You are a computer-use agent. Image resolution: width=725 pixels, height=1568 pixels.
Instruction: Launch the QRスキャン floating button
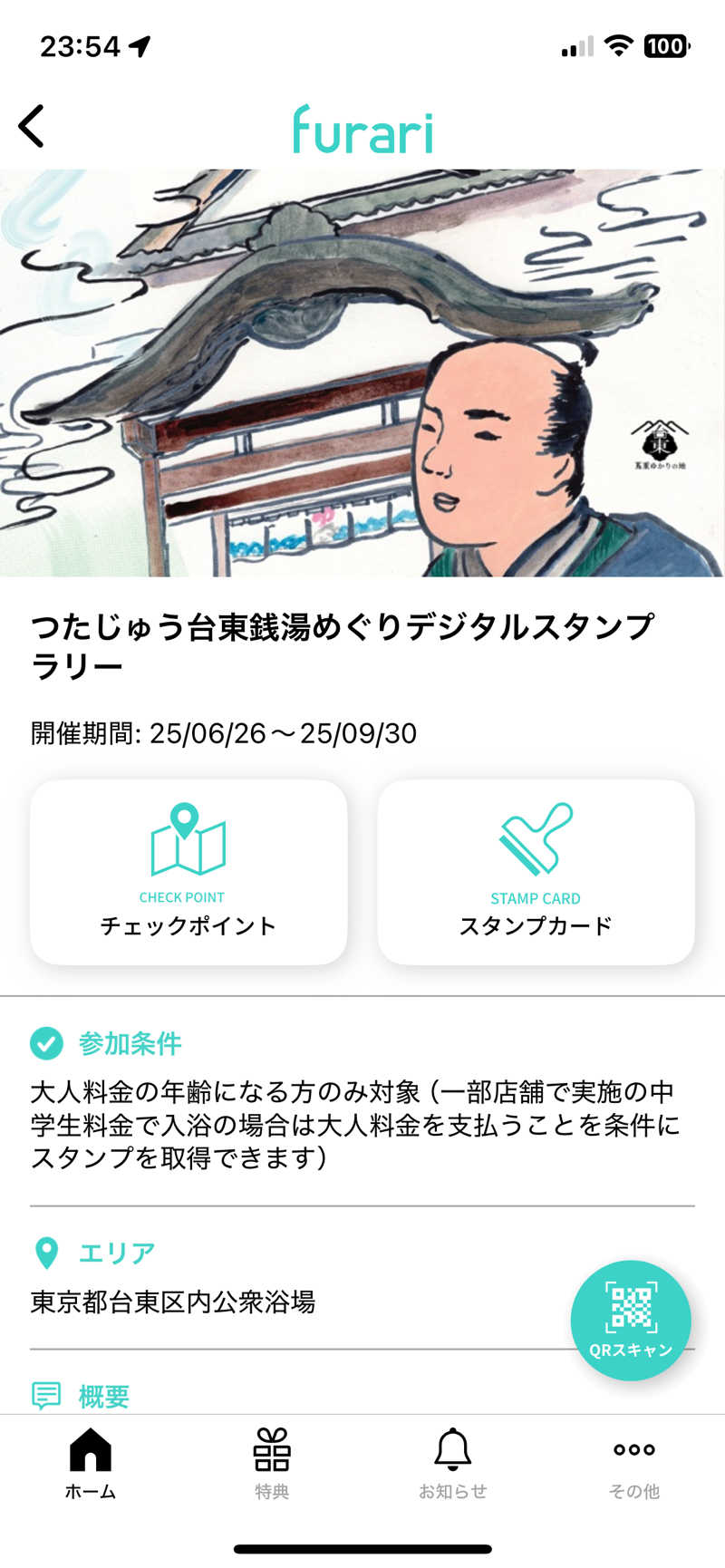[631, 1320]
